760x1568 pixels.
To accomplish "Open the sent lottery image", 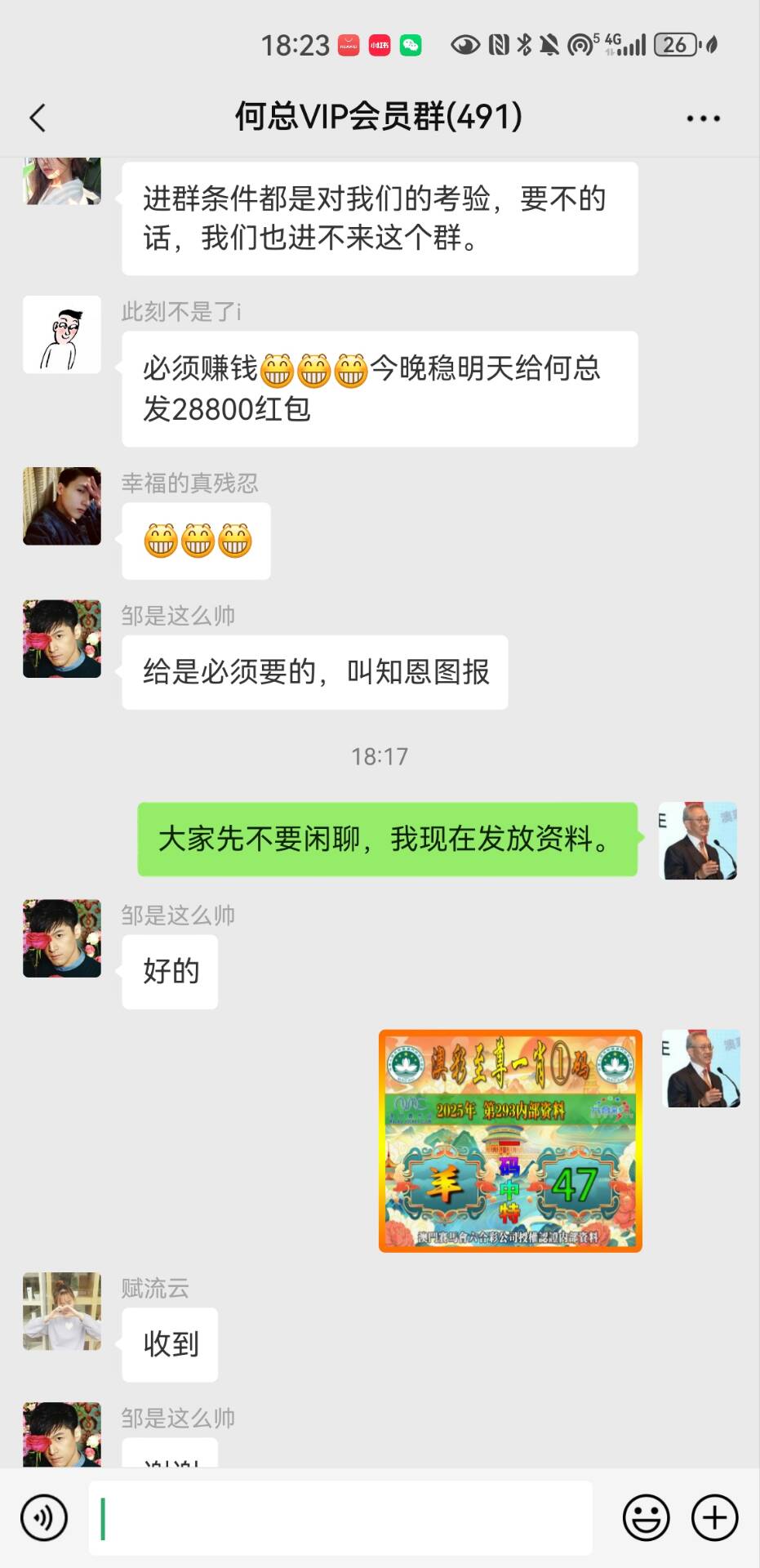I will tap(510, 1140).
